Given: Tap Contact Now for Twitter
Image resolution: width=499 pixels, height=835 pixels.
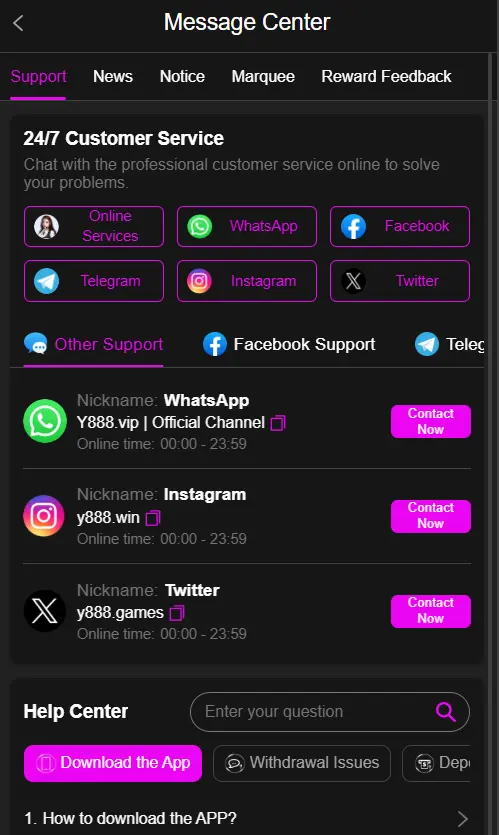Looking at the screenshot, I should click(430, 611).
